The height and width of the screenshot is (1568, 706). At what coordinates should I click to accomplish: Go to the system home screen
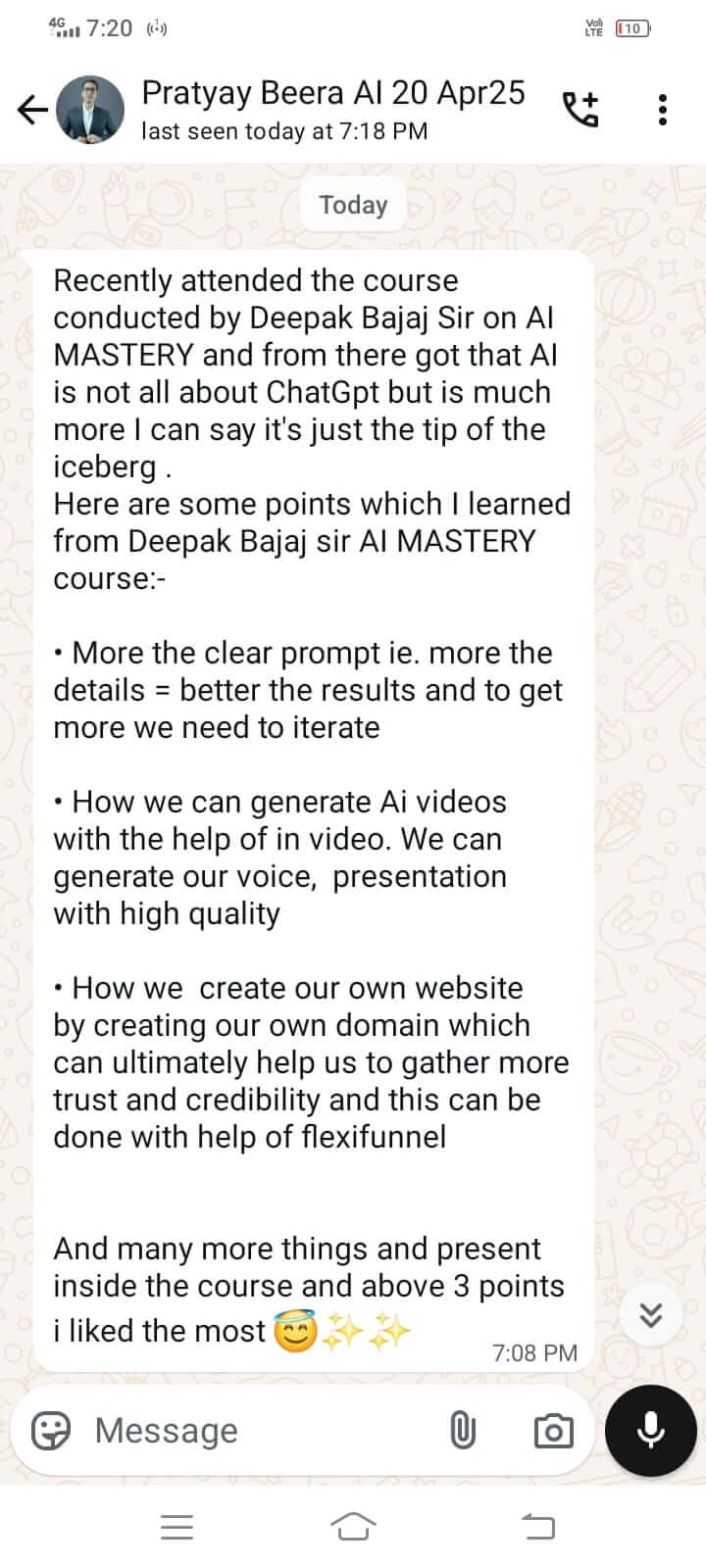pos(353,1526)
